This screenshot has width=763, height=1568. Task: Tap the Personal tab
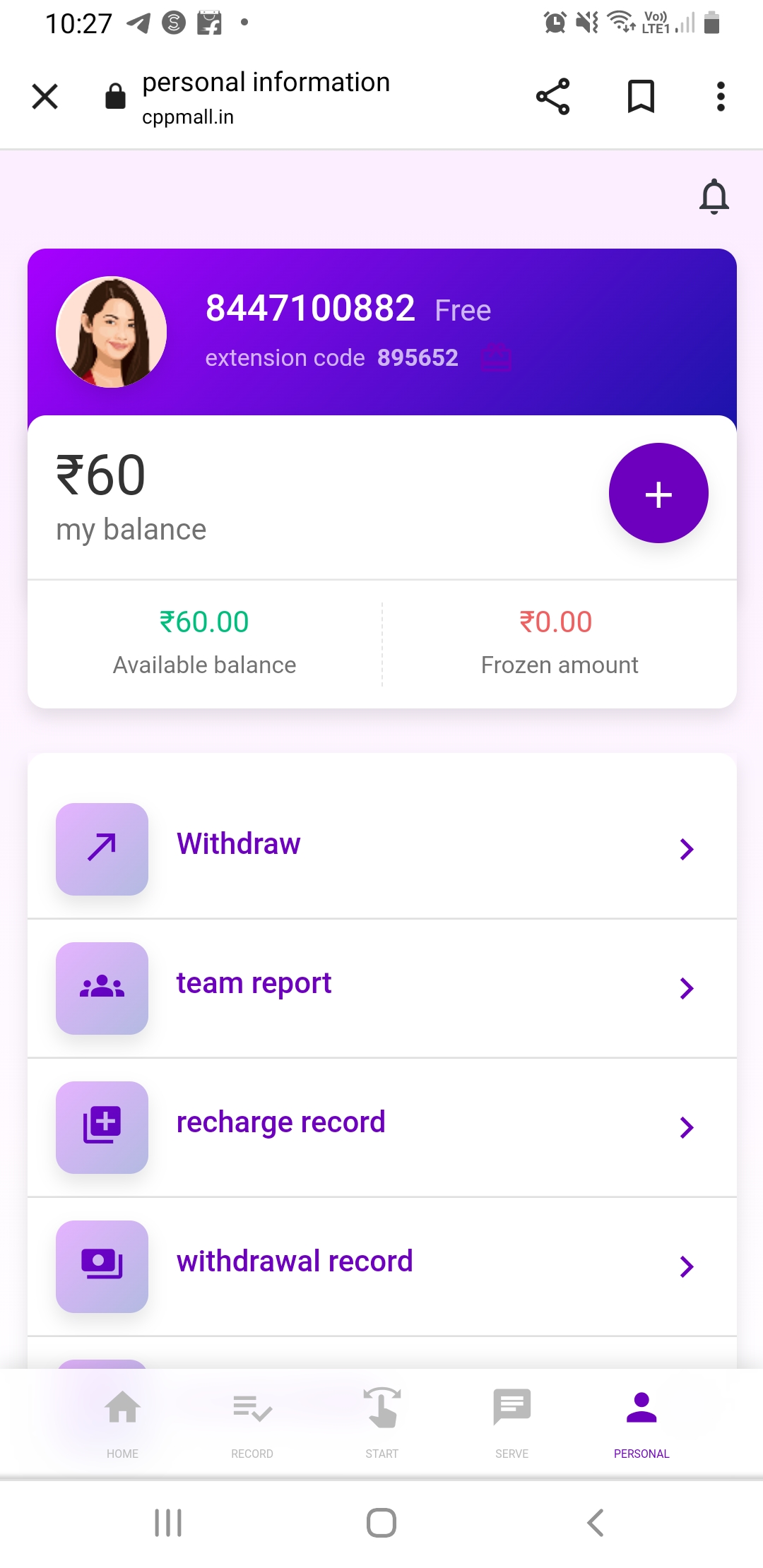[x=641, y=1421]
